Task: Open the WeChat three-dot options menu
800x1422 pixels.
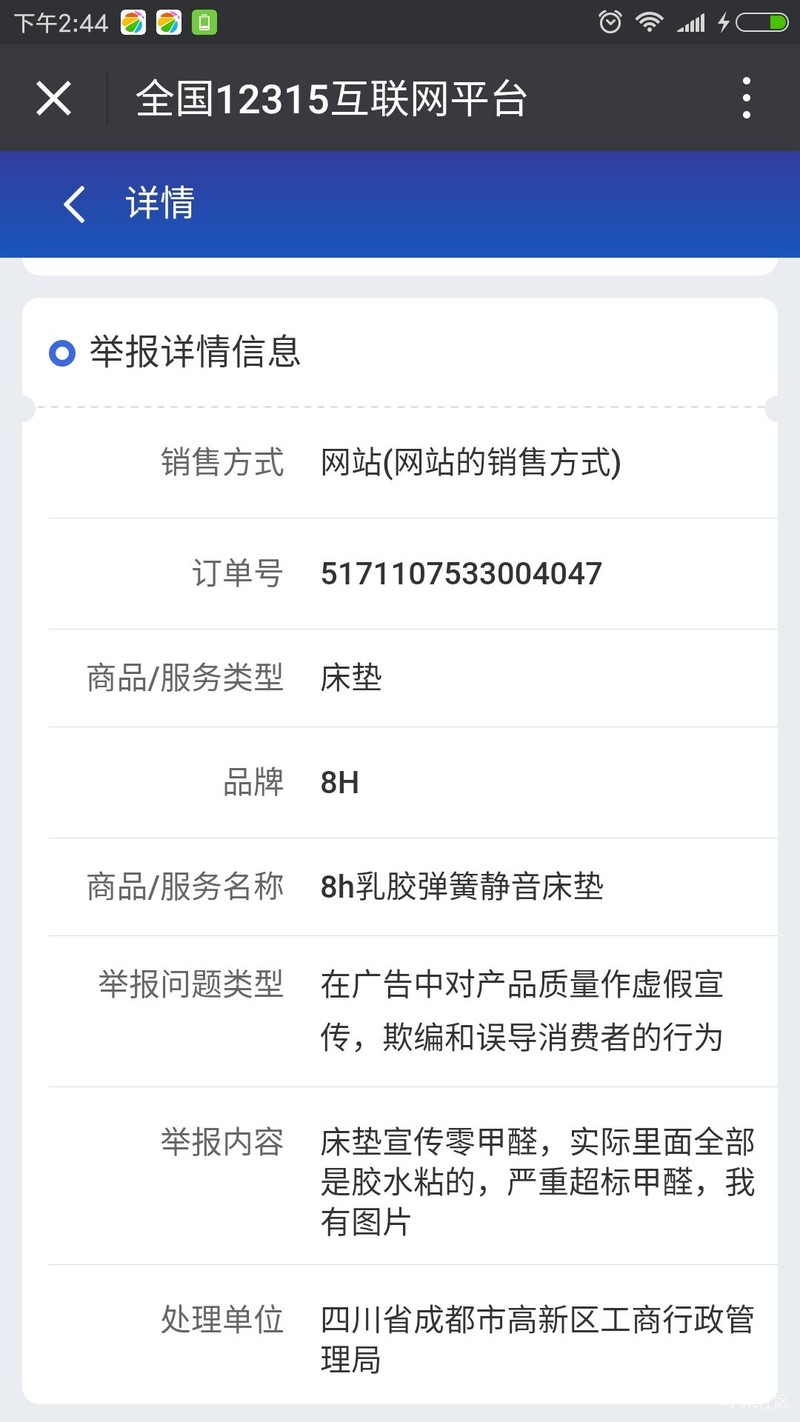Action: (x=746, y=97)
